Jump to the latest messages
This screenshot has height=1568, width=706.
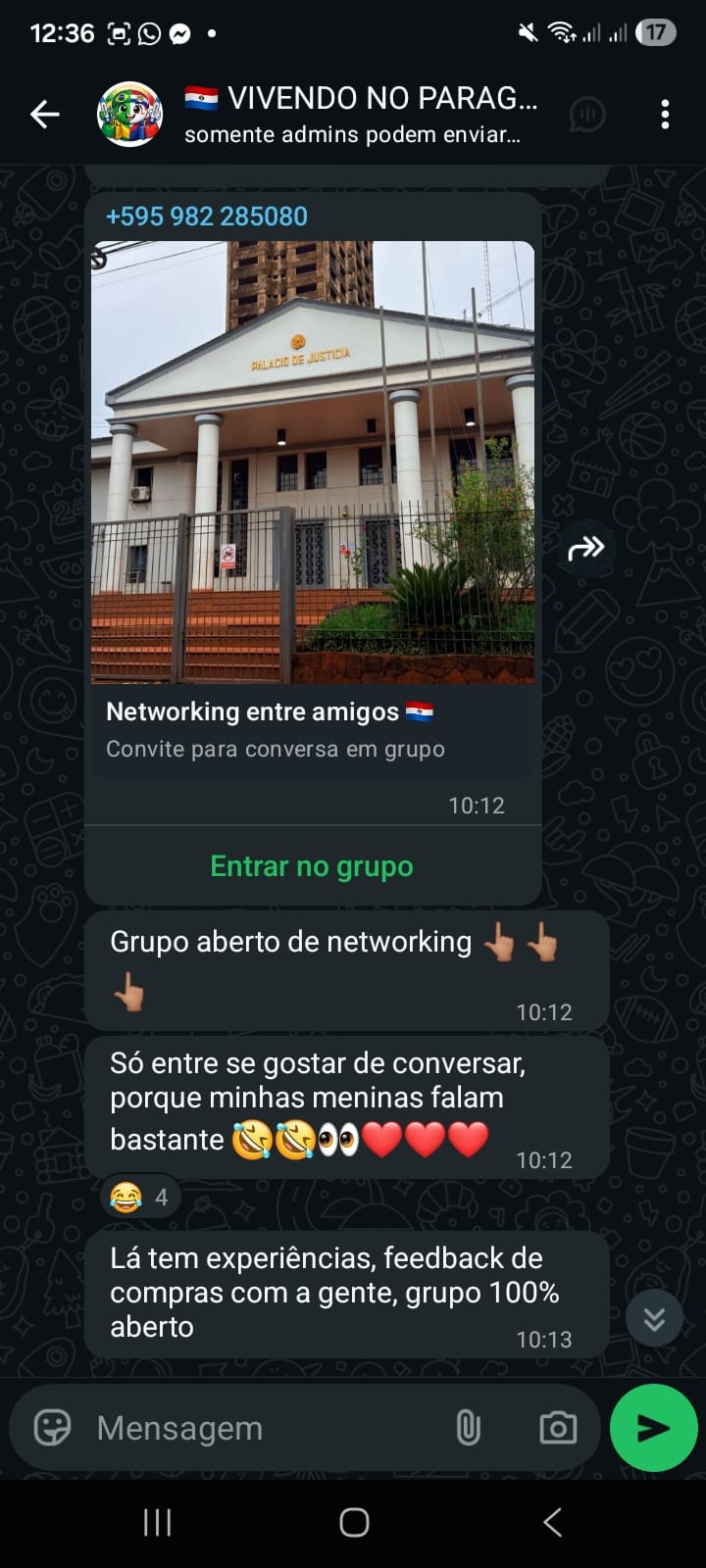[654, 1319]
